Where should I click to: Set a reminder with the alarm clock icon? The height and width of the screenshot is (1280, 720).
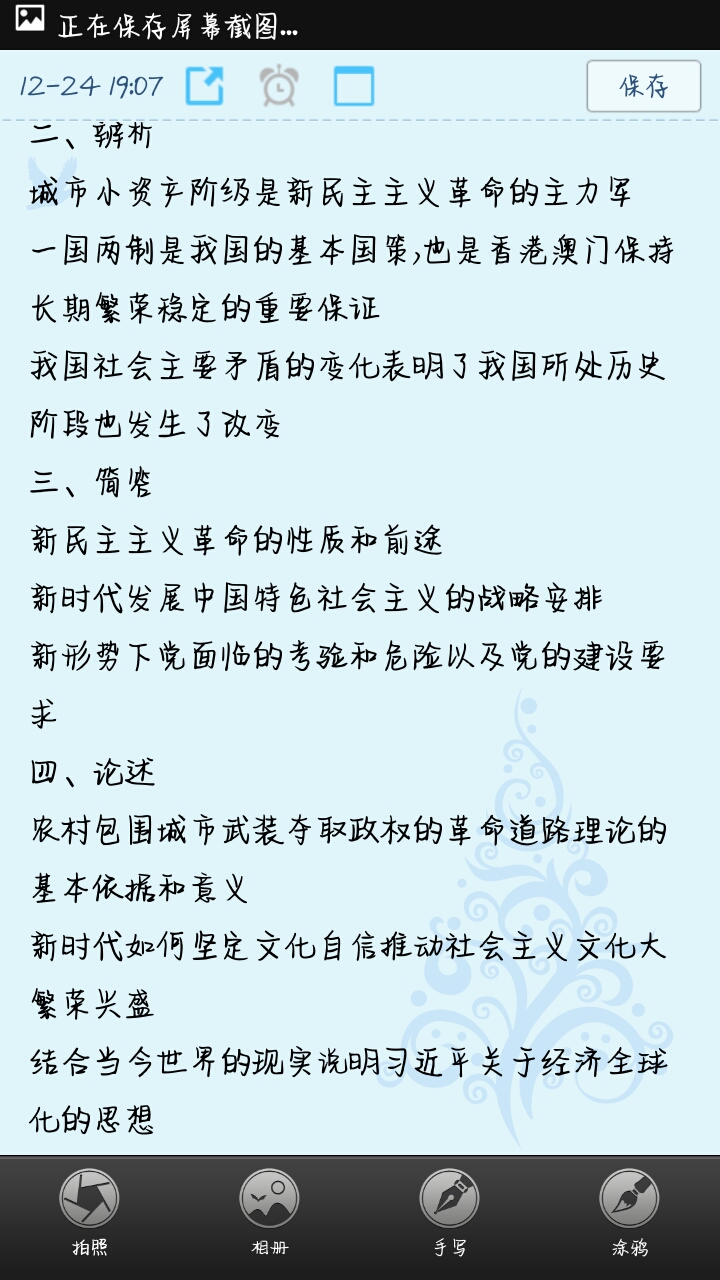279,86
